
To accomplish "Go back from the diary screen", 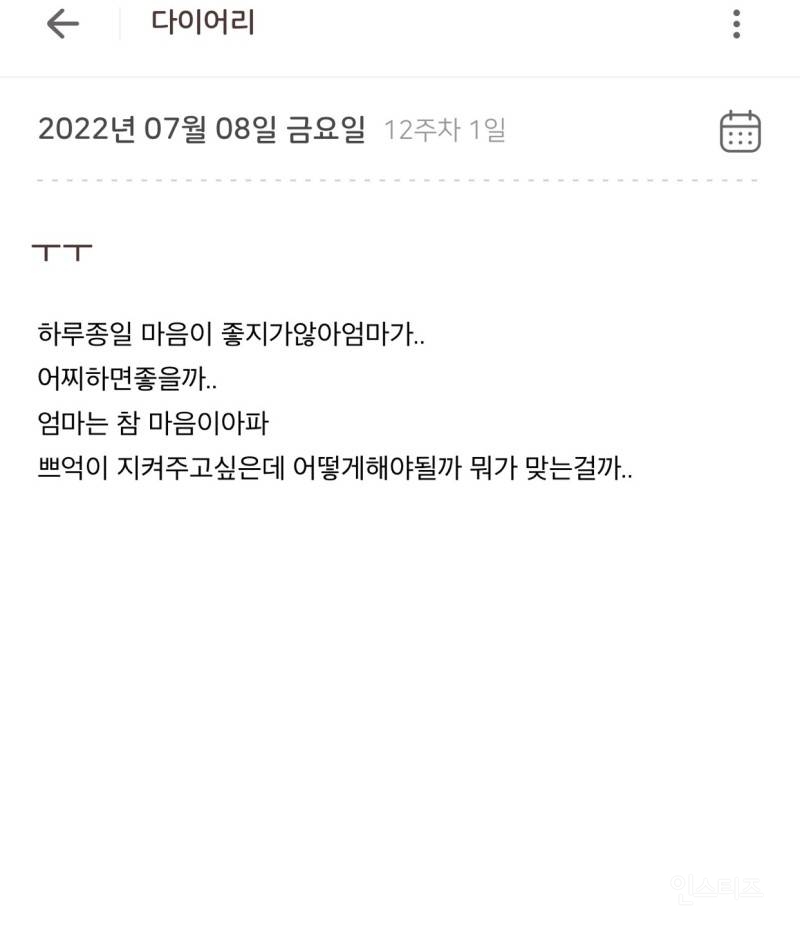I will pyautogui.click(x=62, y=24).
